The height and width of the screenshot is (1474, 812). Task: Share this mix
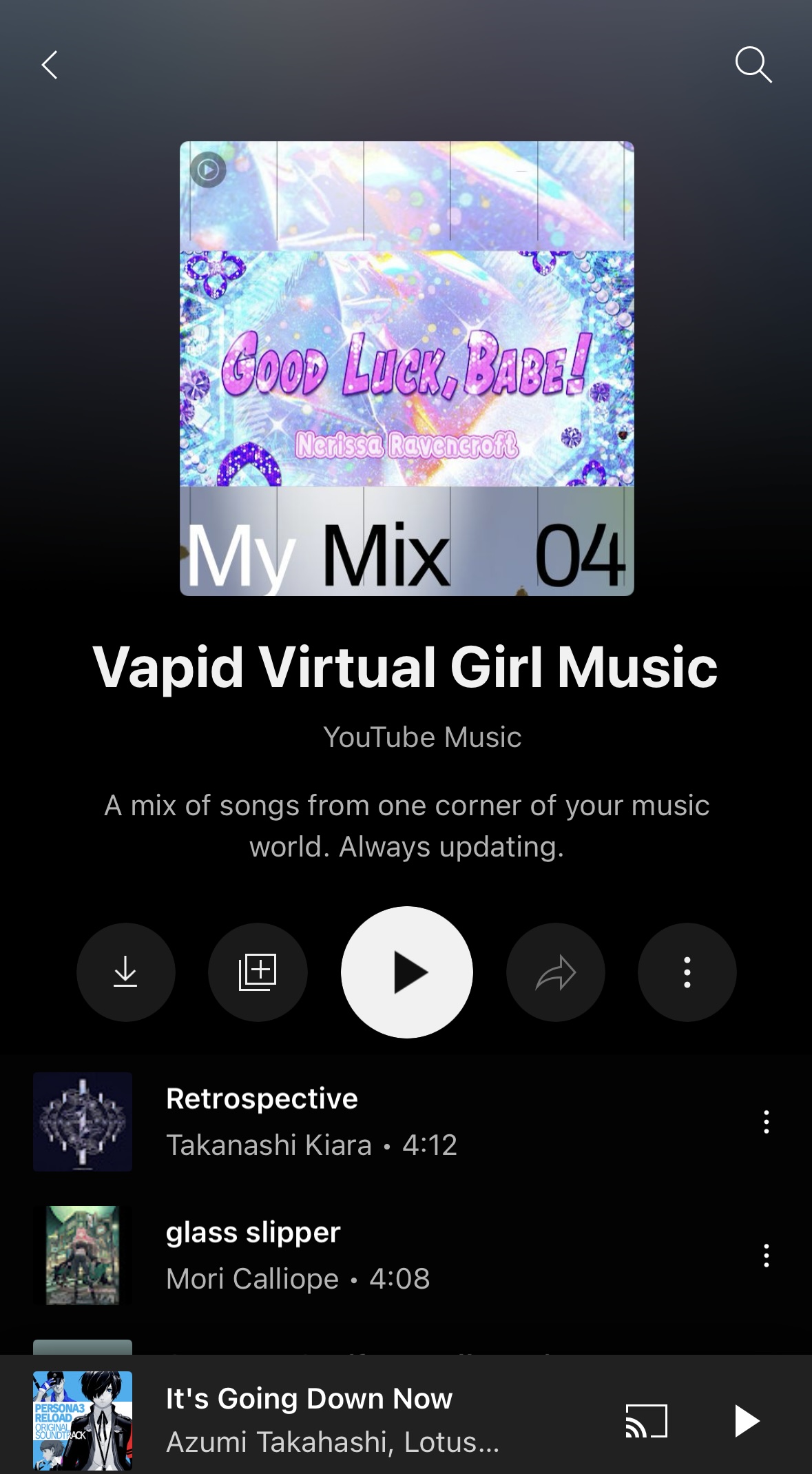coord(555,972)
